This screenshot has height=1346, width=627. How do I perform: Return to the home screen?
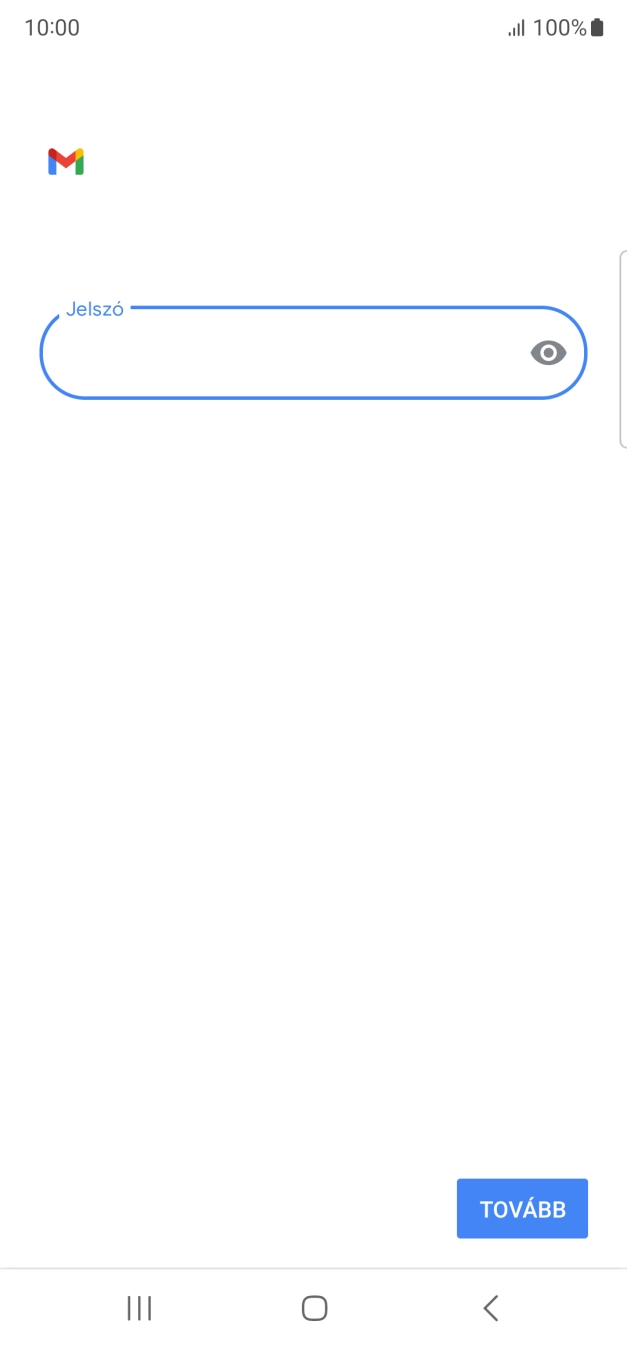[314, 1308]
